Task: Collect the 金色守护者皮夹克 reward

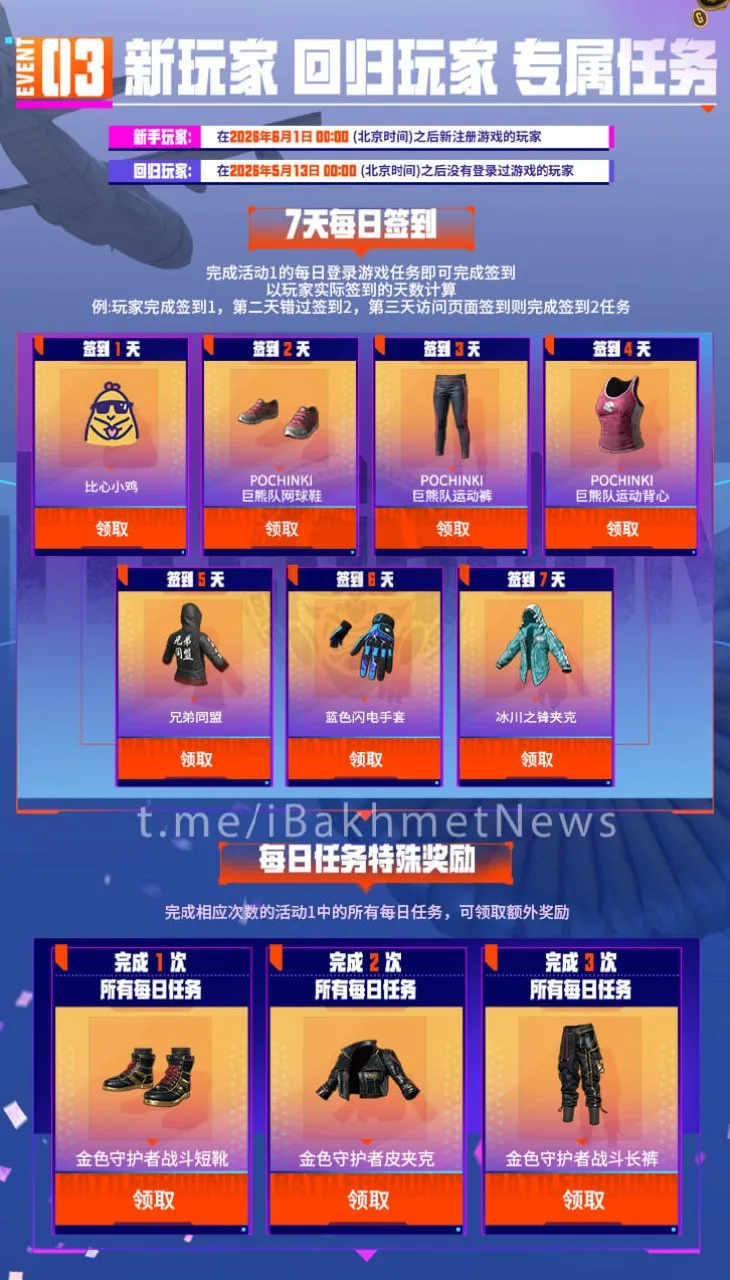Action: coord(367,1200)
